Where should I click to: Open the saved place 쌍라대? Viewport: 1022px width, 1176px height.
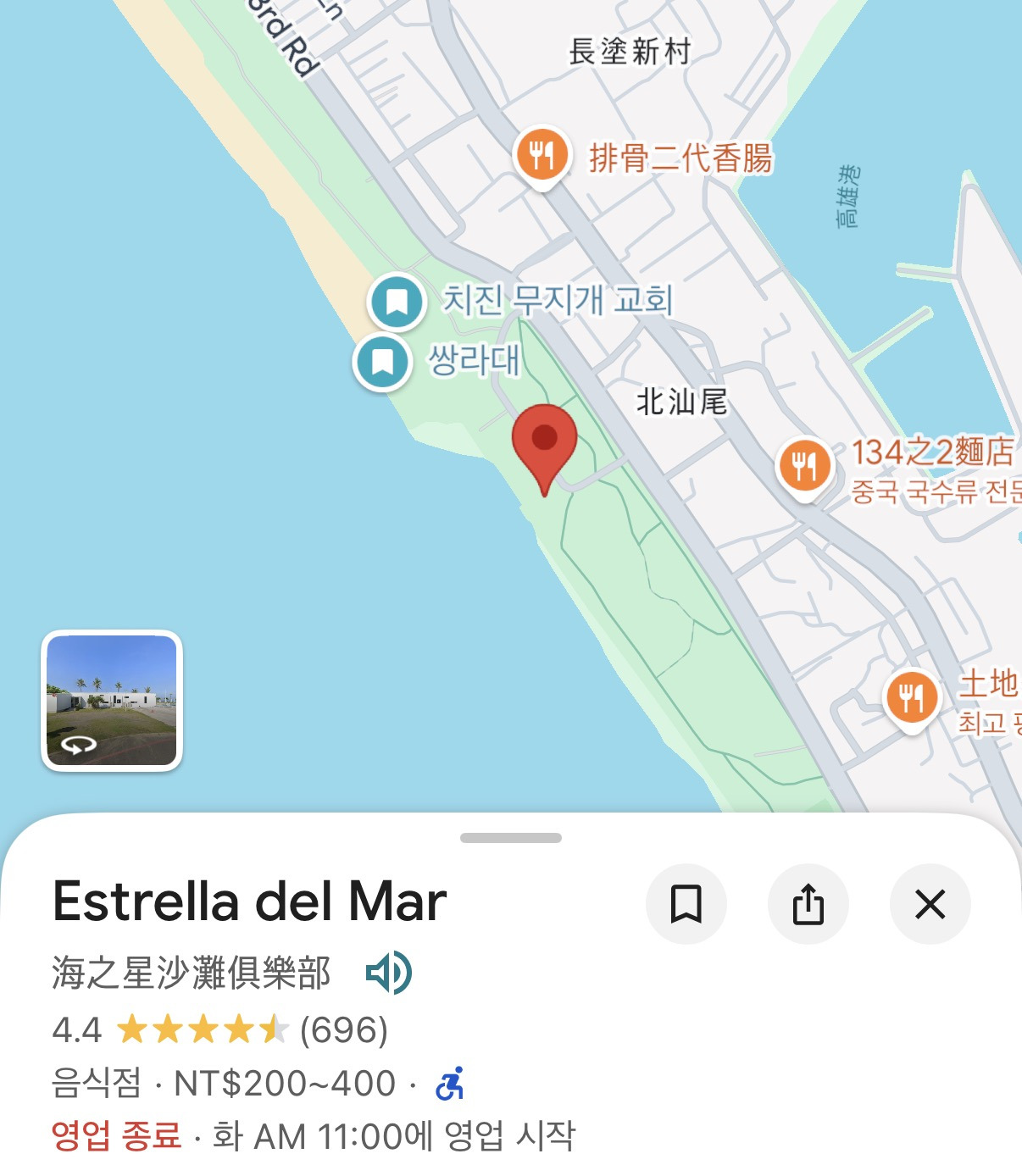click(x=382, y=362)
